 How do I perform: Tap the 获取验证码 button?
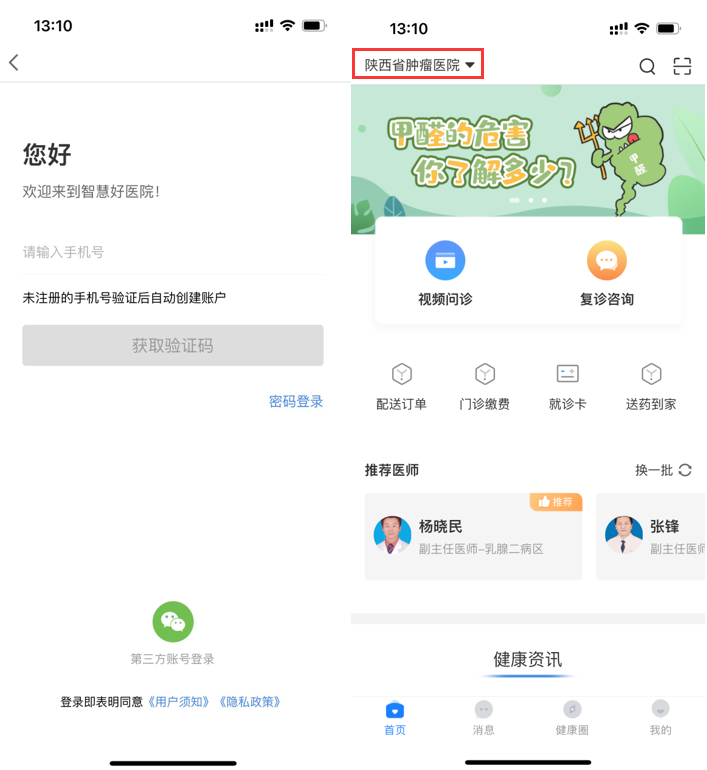point(173,345)
